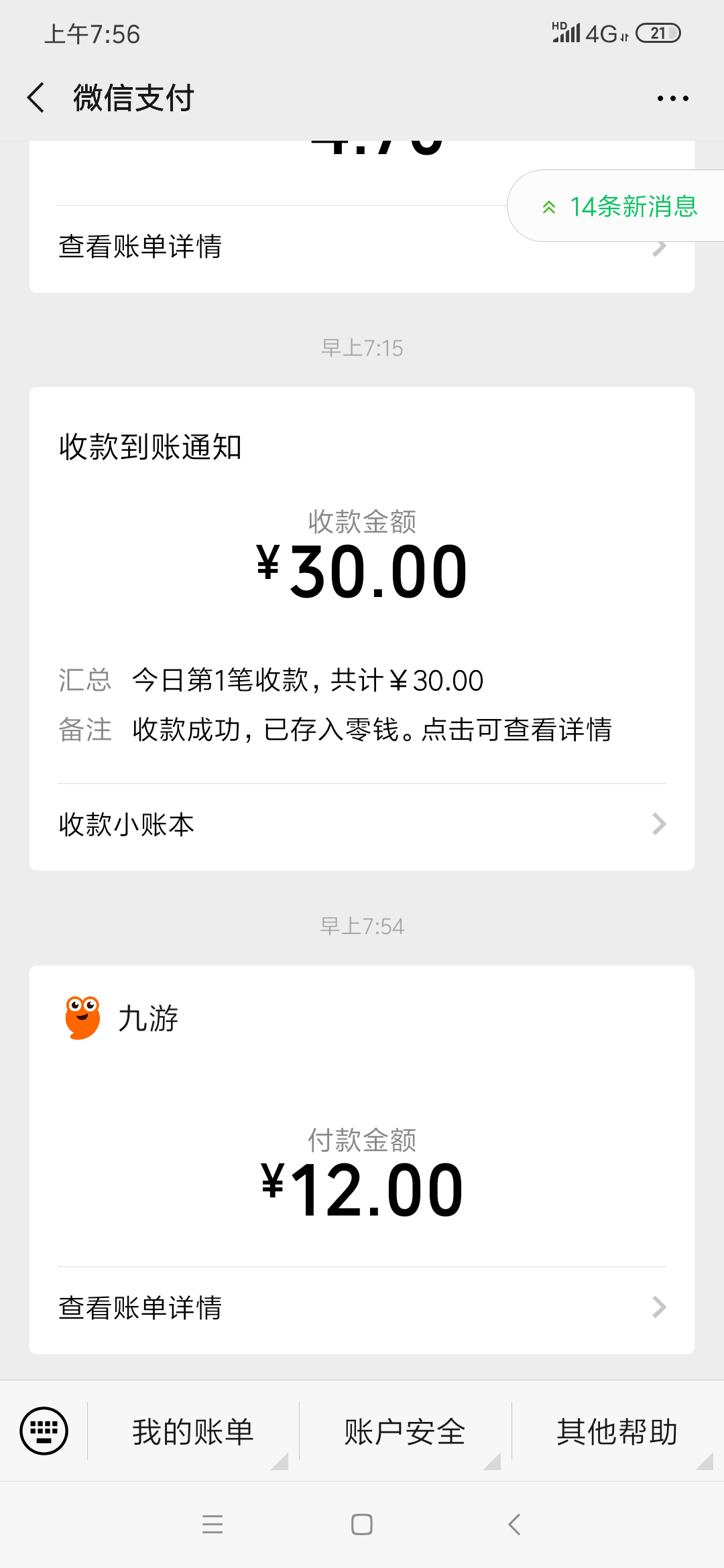The height and width of the screenshot is (1568, 724).
Task: Open the three-dot more options menu
Action: [x=672, y=99]
